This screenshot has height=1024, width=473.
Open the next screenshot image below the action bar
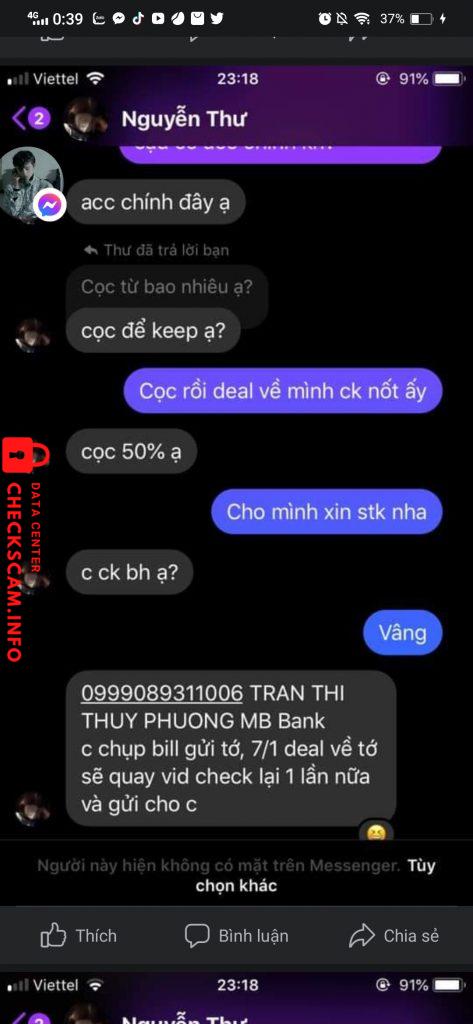tap(236, 998)
